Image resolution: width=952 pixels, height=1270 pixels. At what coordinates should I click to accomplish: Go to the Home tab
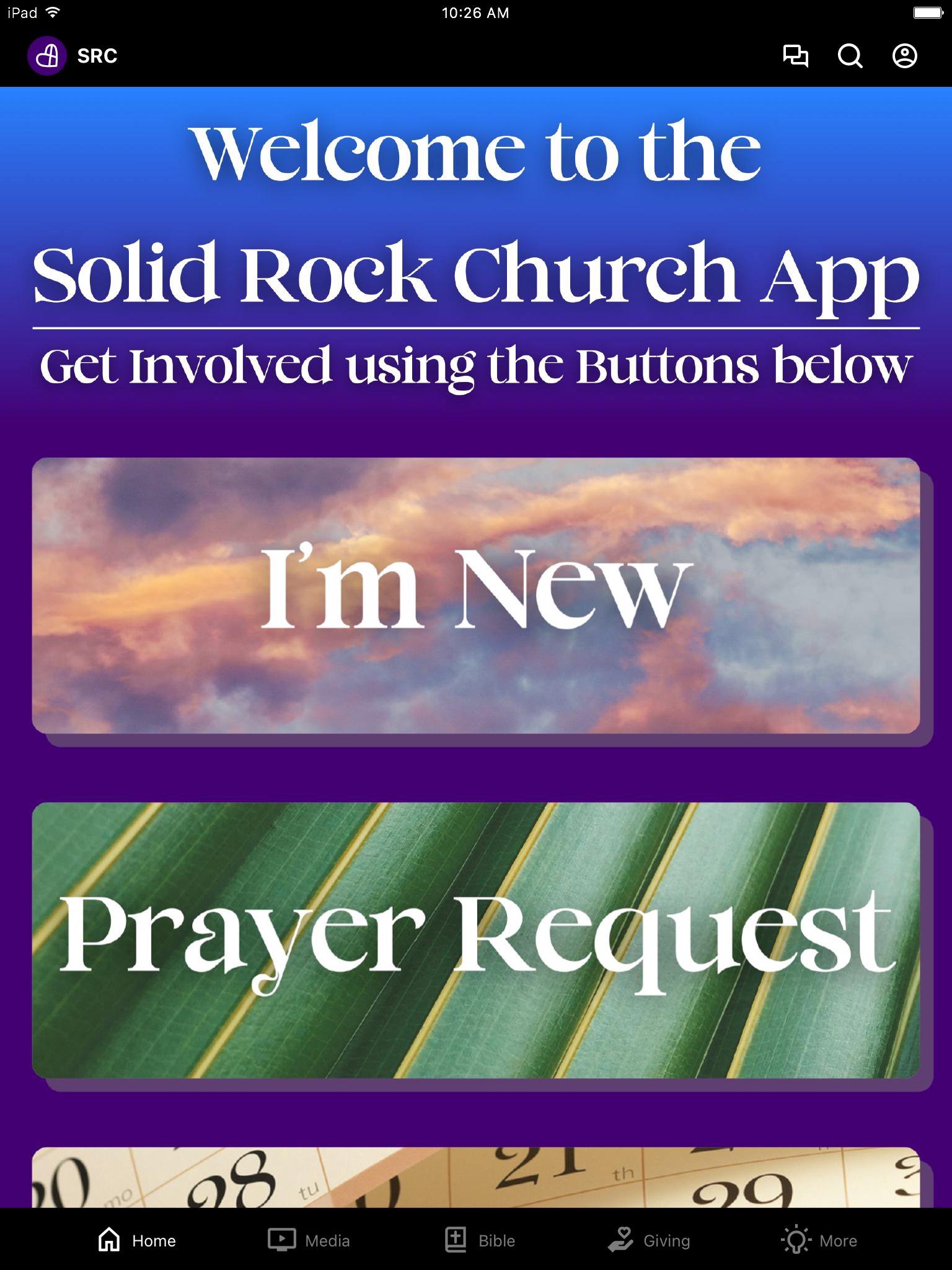pos(137,1240)
